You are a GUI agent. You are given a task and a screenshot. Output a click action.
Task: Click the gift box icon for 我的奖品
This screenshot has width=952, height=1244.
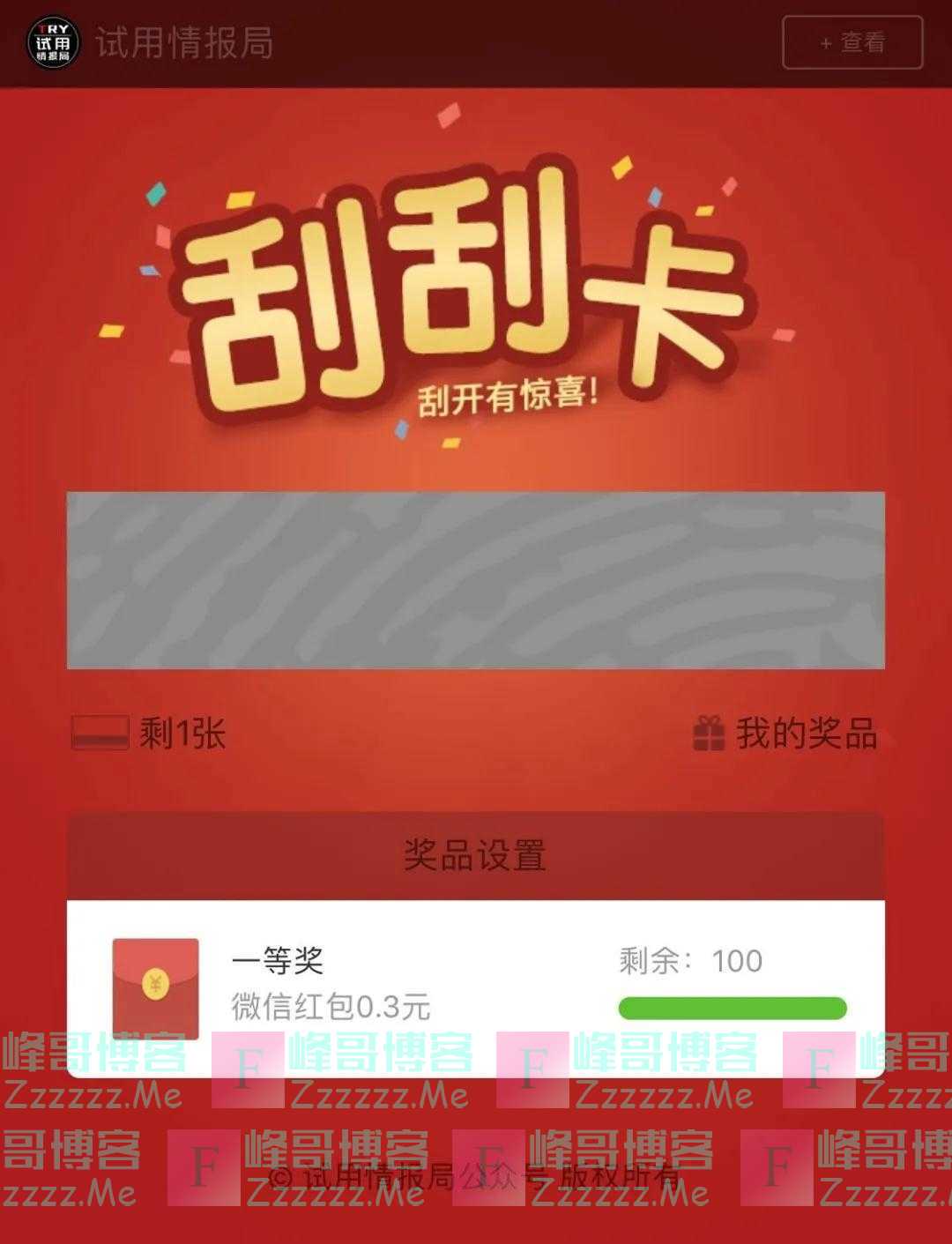tap(706, 733)
